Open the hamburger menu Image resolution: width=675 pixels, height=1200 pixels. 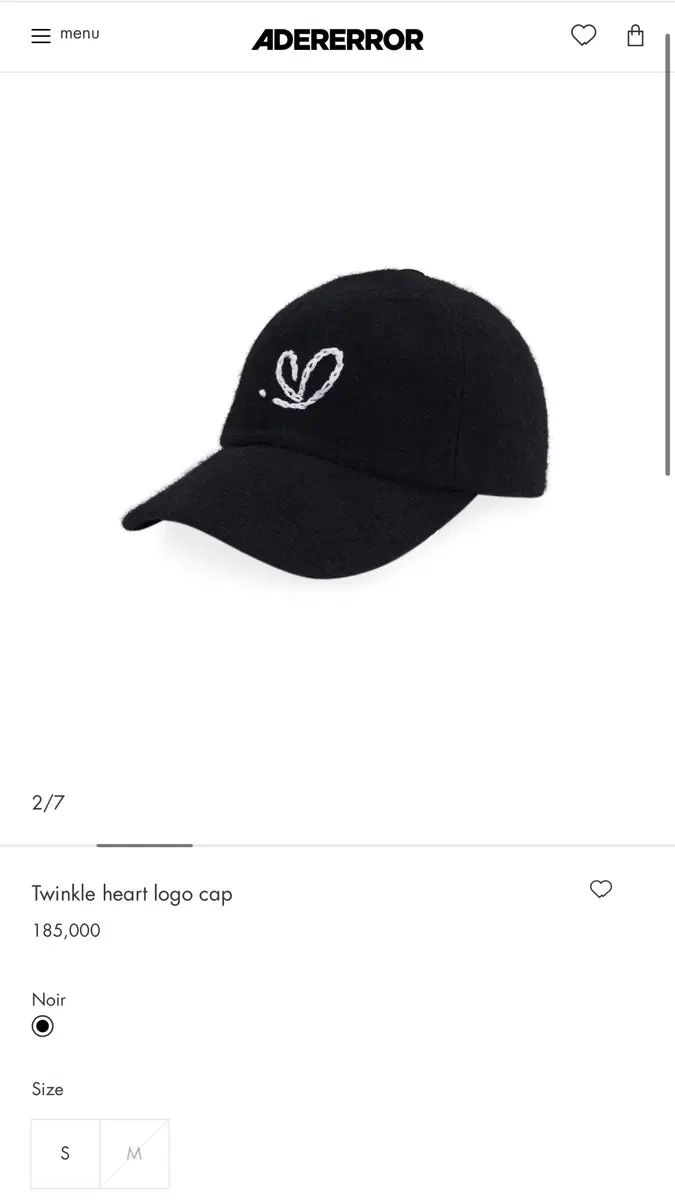coord(41,36)
